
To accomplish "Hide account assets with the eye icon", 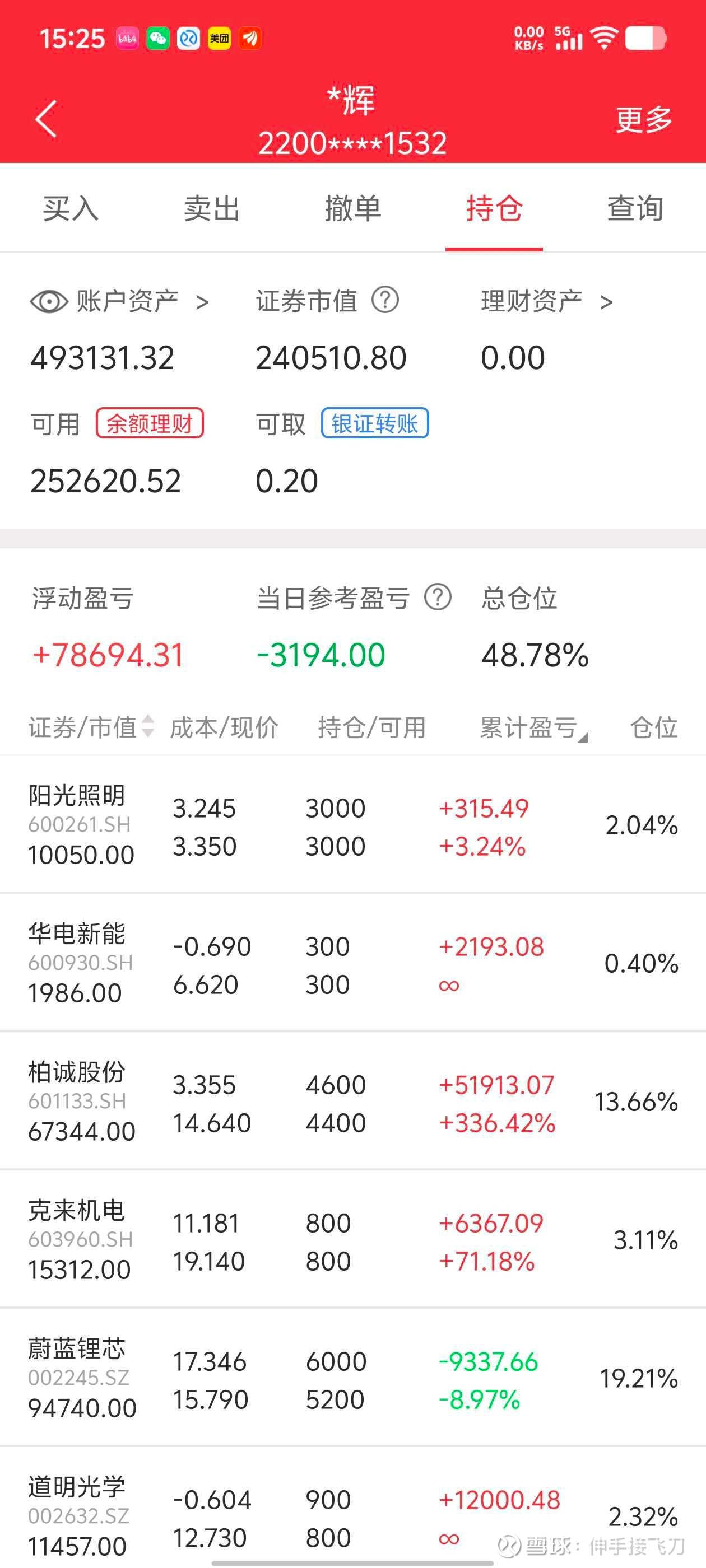I will coord(49,301).
